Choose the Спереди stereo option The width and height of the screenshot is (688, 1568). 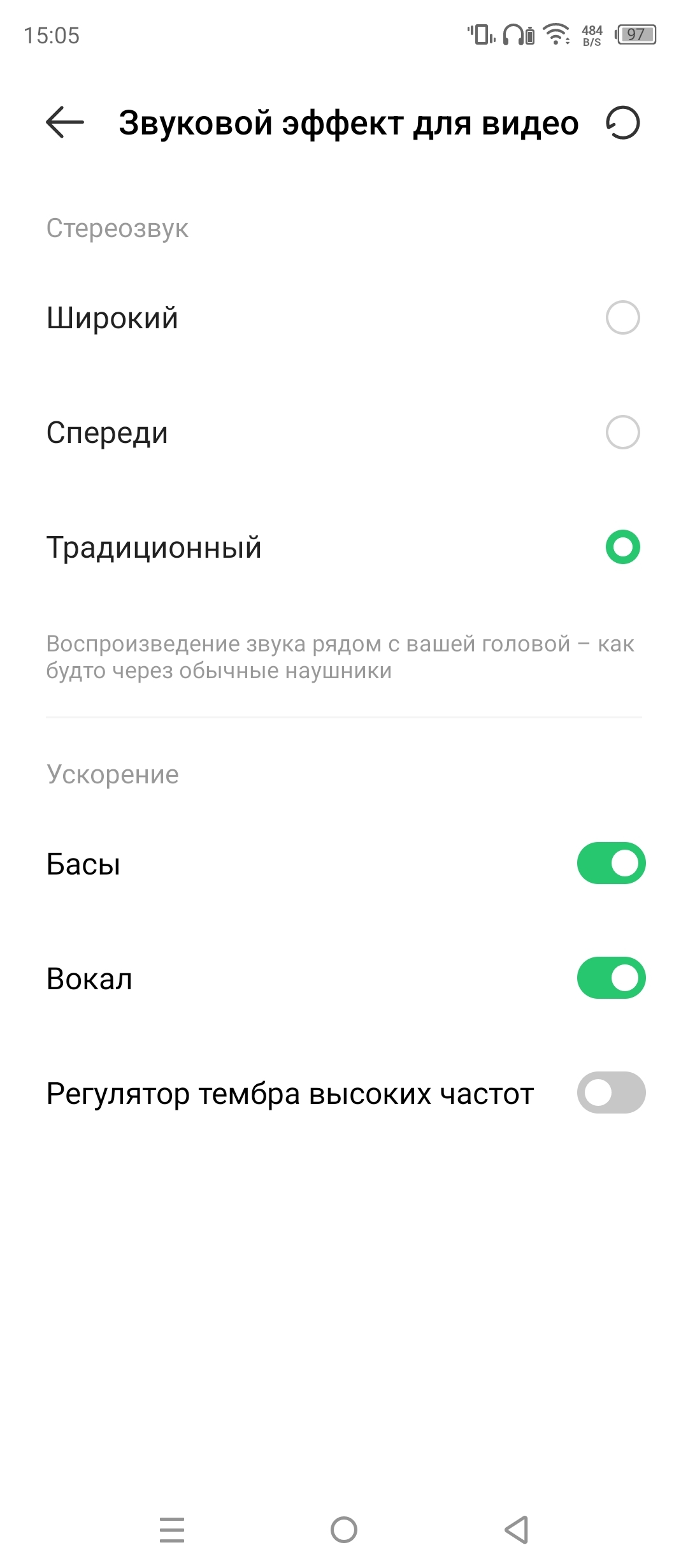tap(622, 432)
